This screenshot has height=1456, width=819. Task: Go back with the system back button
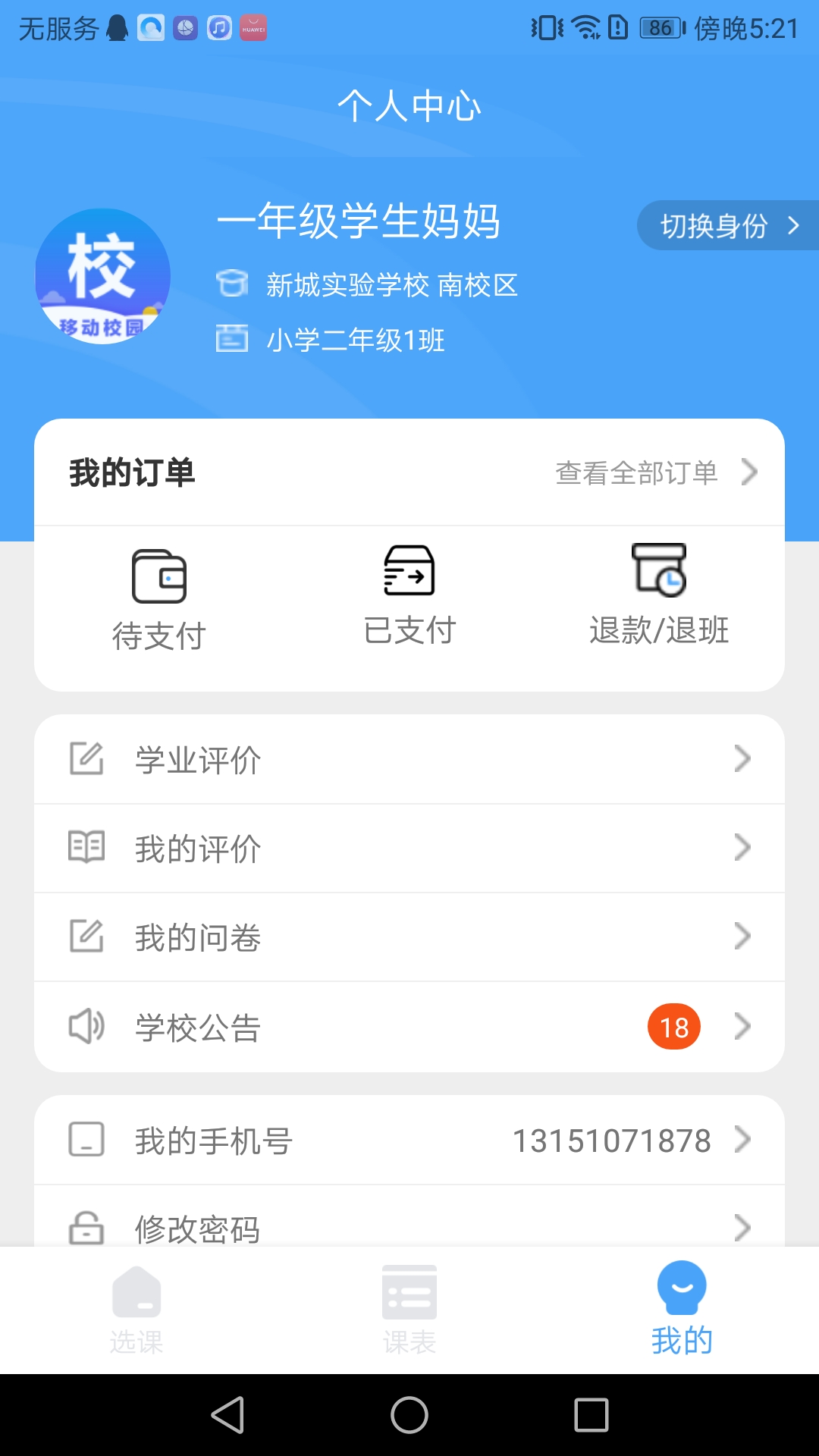227,1415
